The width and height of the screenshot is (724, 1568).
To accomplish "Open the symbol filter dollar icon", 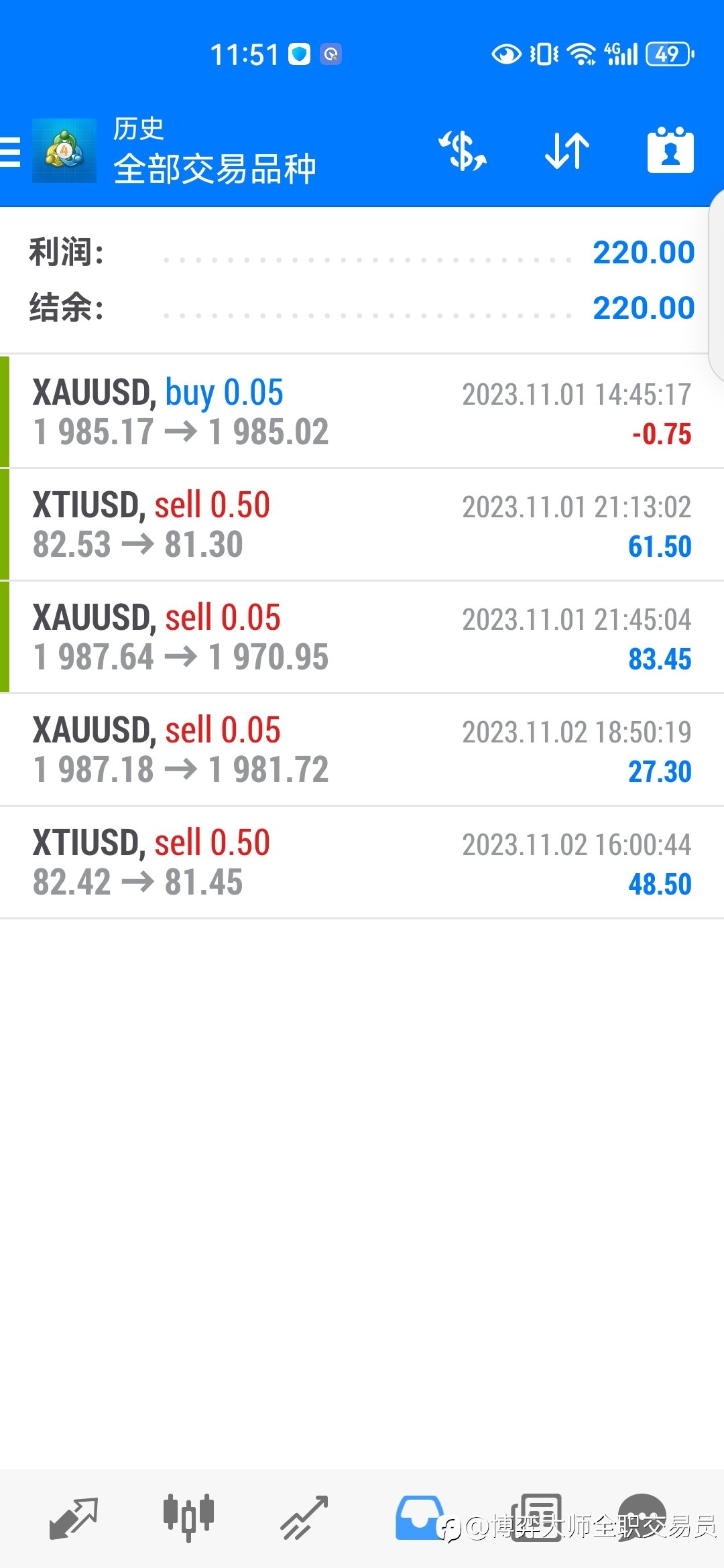I will click(x=463, y=151).
